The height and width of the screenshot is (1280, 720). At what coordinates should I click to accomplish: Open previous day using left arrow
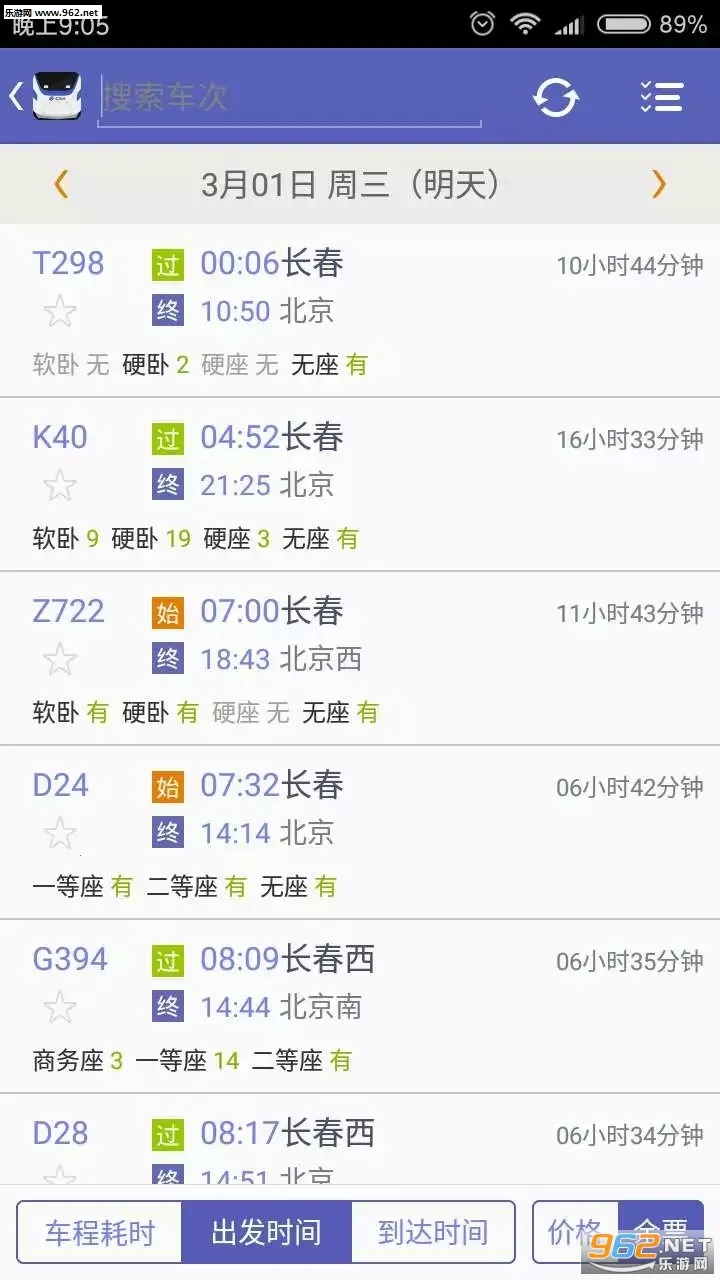pyautogui.click(x=61, y=184)
